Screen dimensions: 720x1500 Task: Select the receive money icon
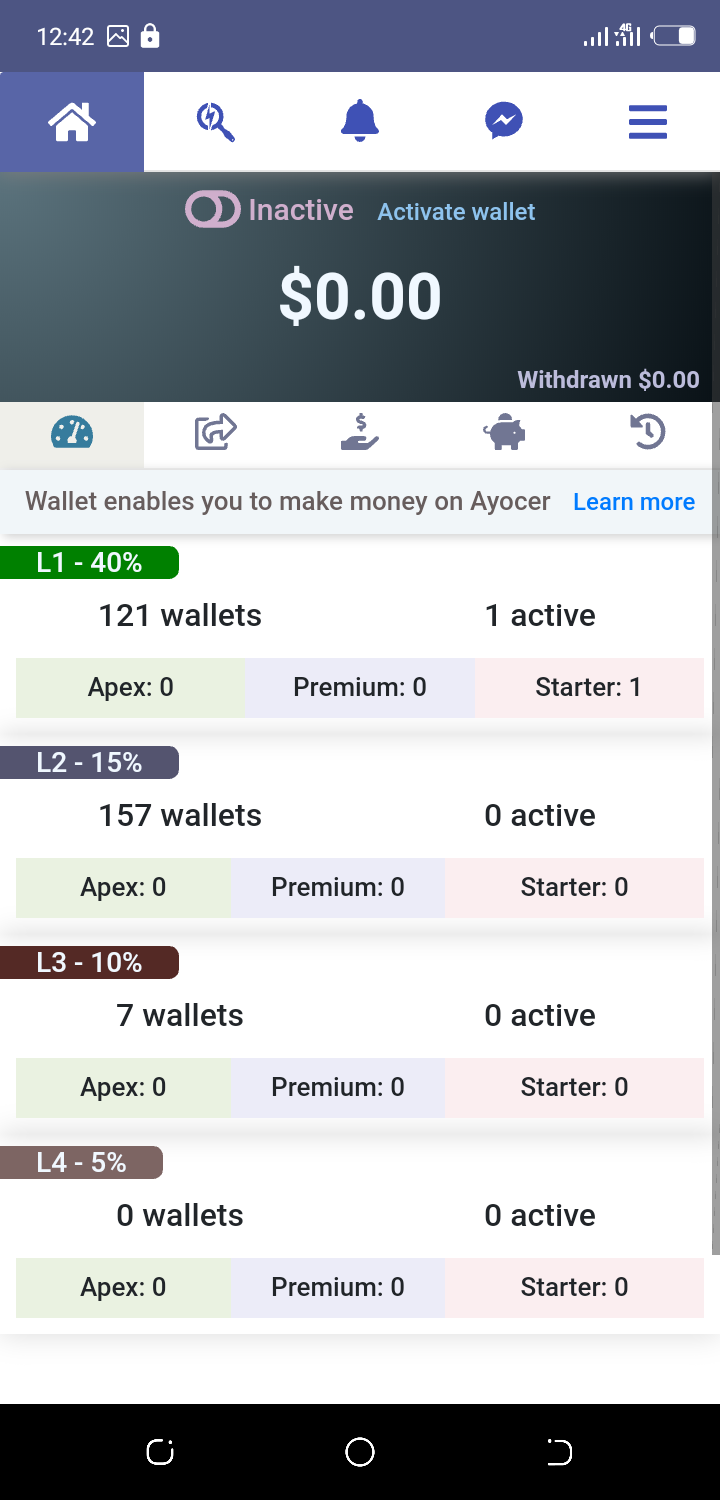point(360,433)
